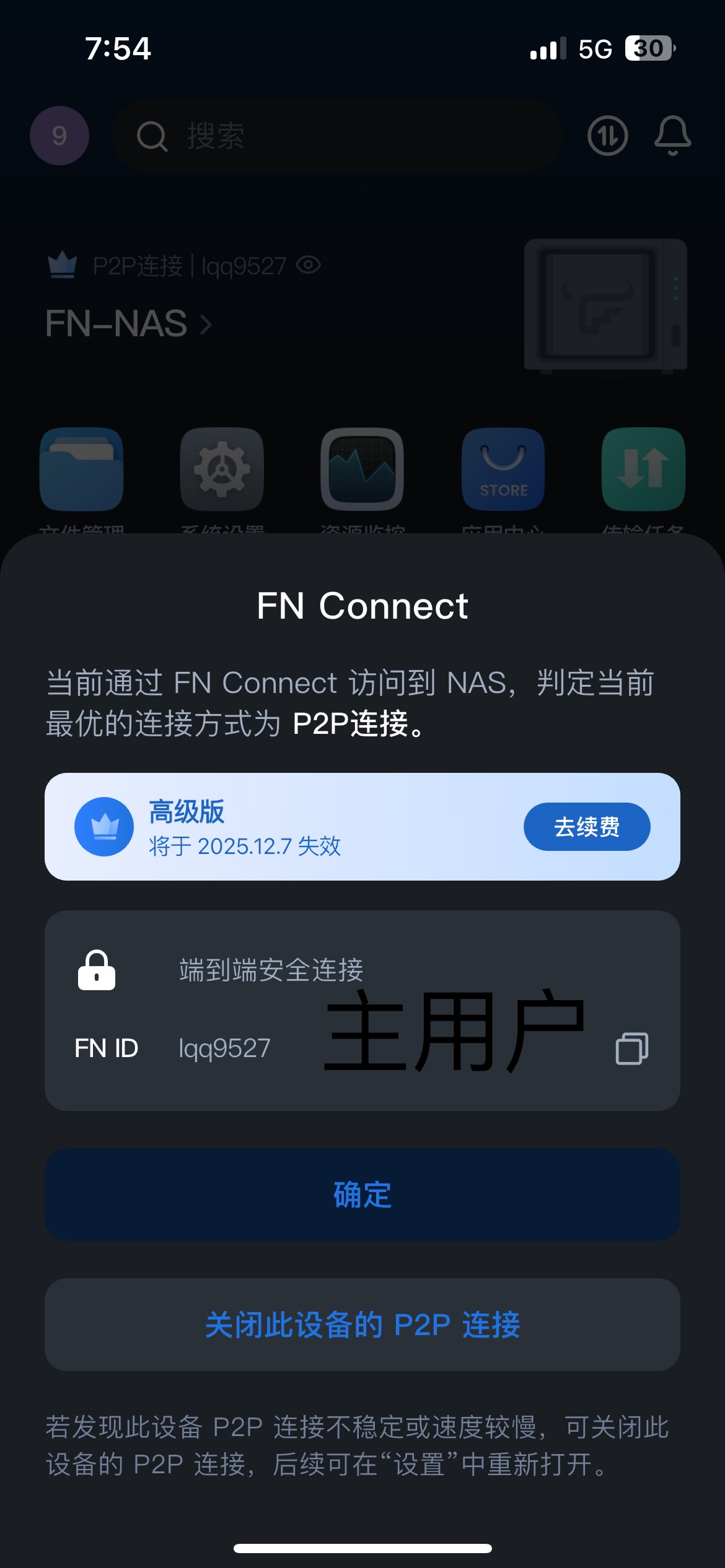Click the crown icon beside P2P连接
725x1568 pixels.
pyautogui.click(x=62, y=264)
